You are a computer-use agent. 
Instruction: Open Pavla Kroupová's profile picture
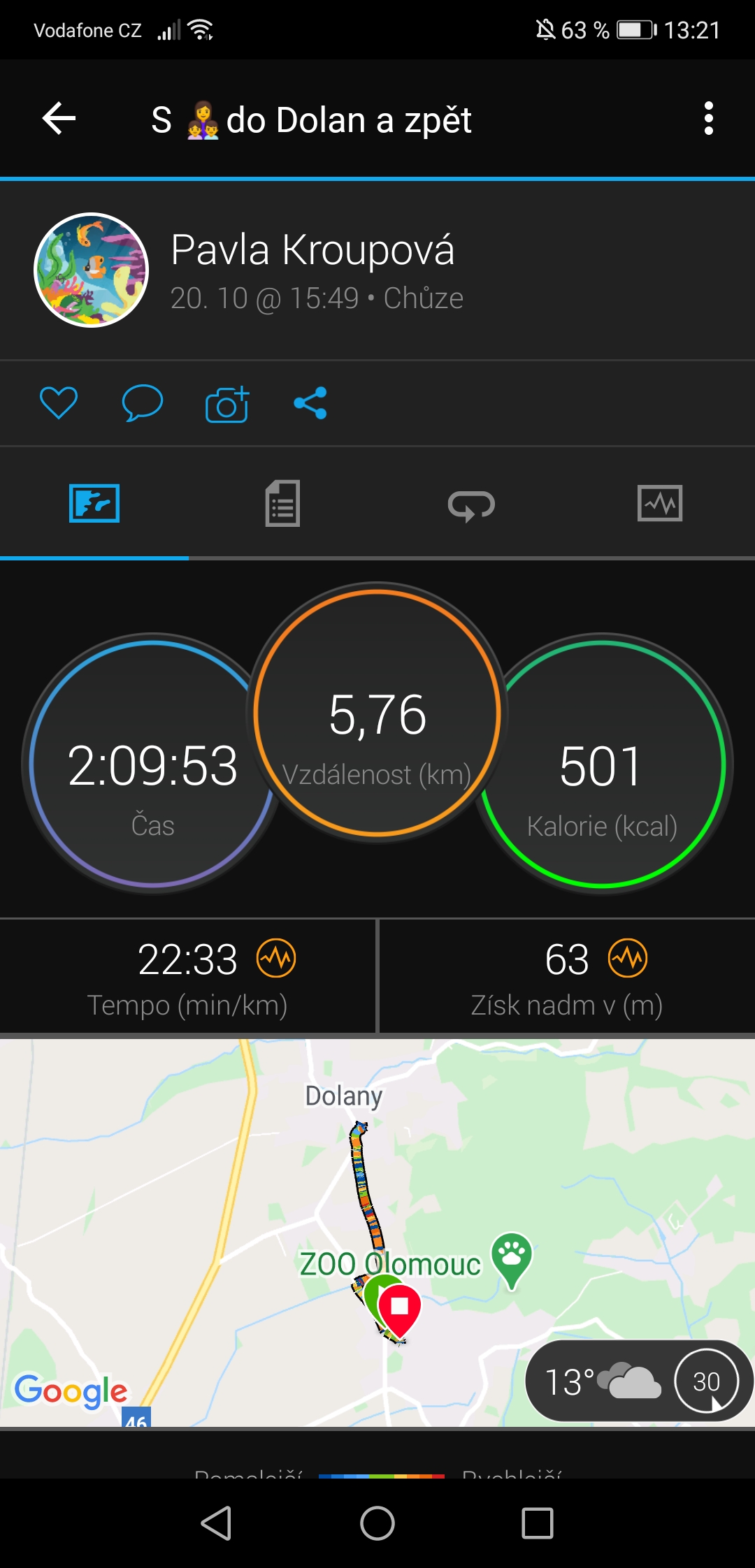click(91, 270)
